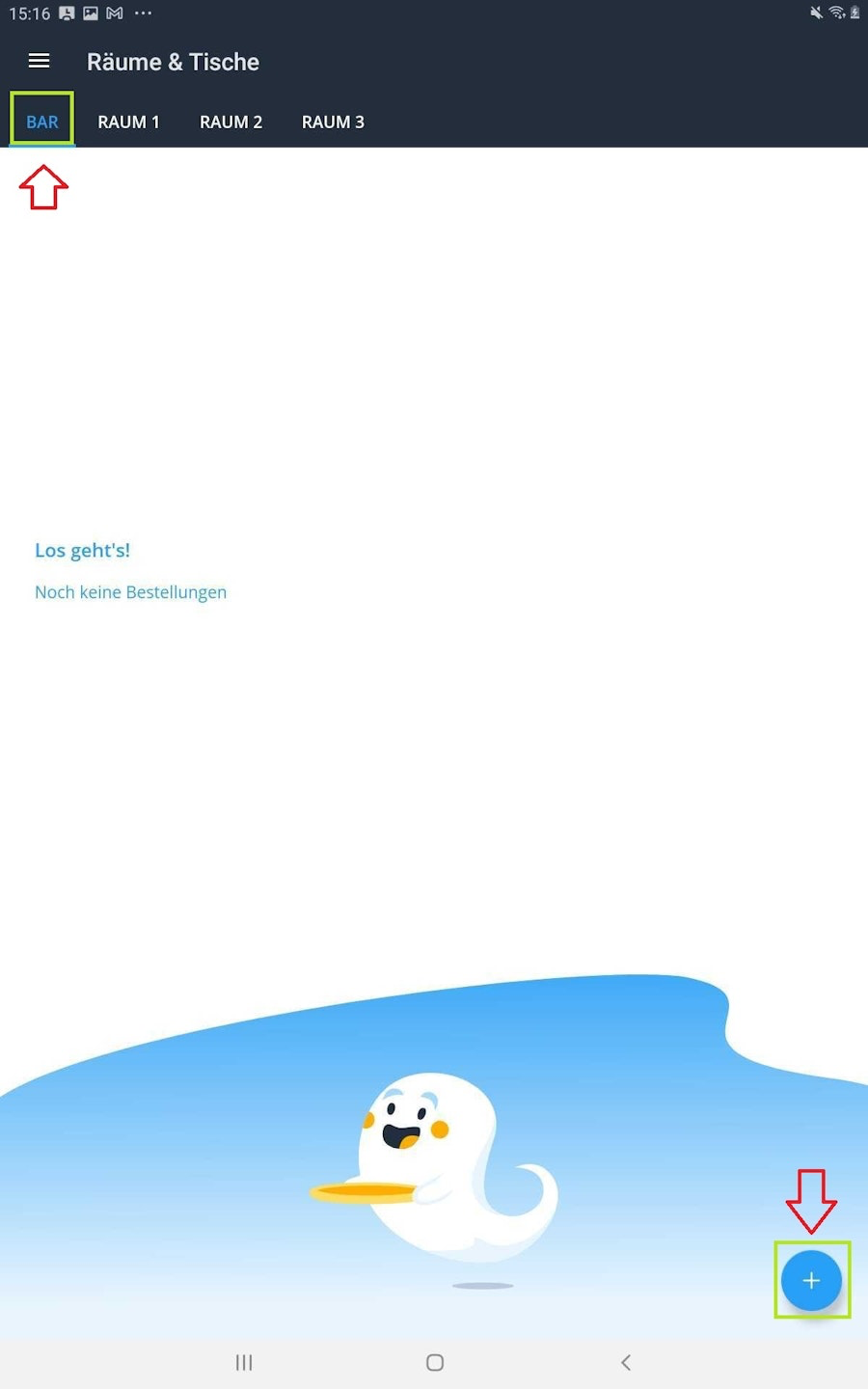The image size is (868, 1389).
Task: Go back using the system back button
Action: pos(626,1362)
